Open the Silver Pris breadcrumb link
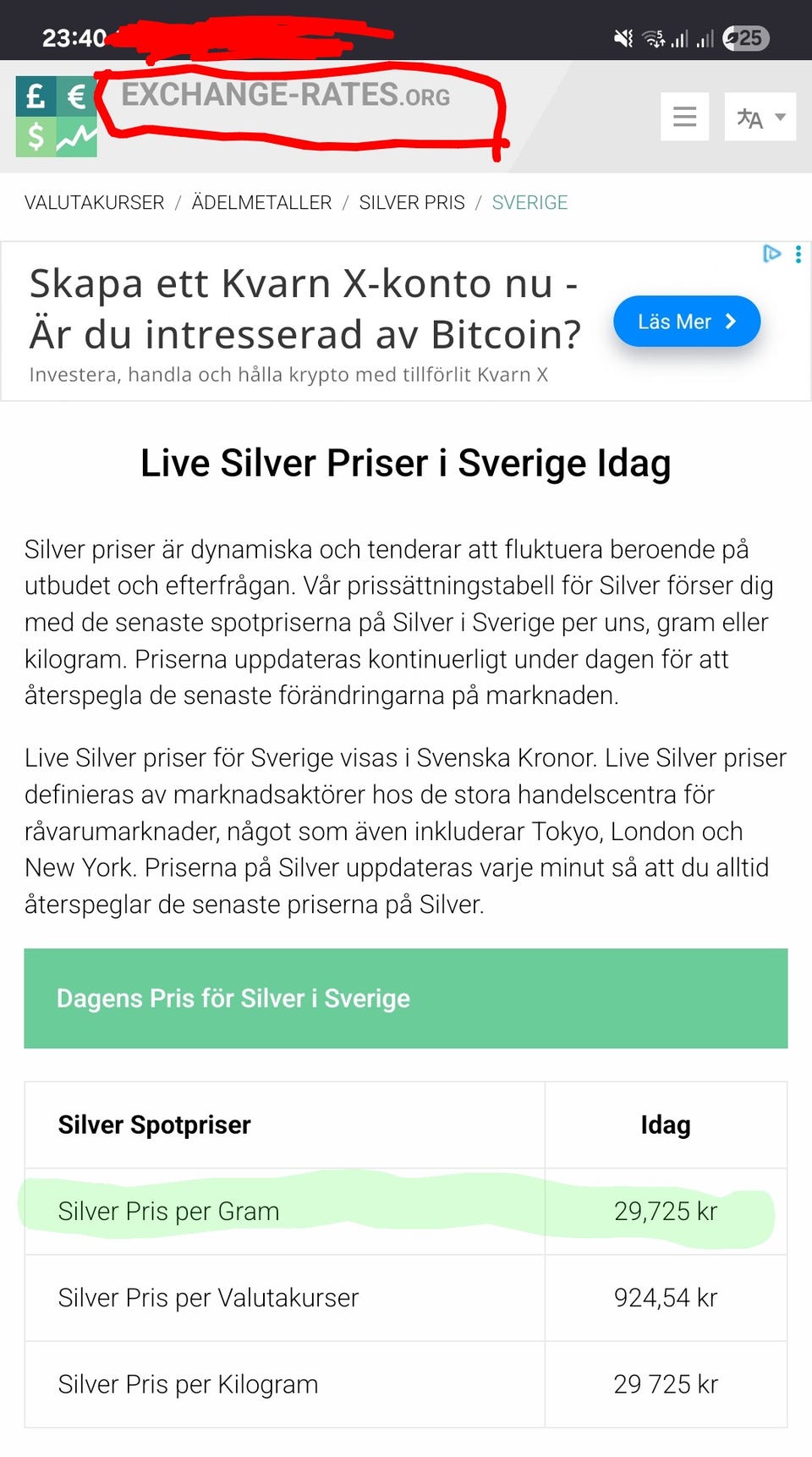 [x=412, y=203]
